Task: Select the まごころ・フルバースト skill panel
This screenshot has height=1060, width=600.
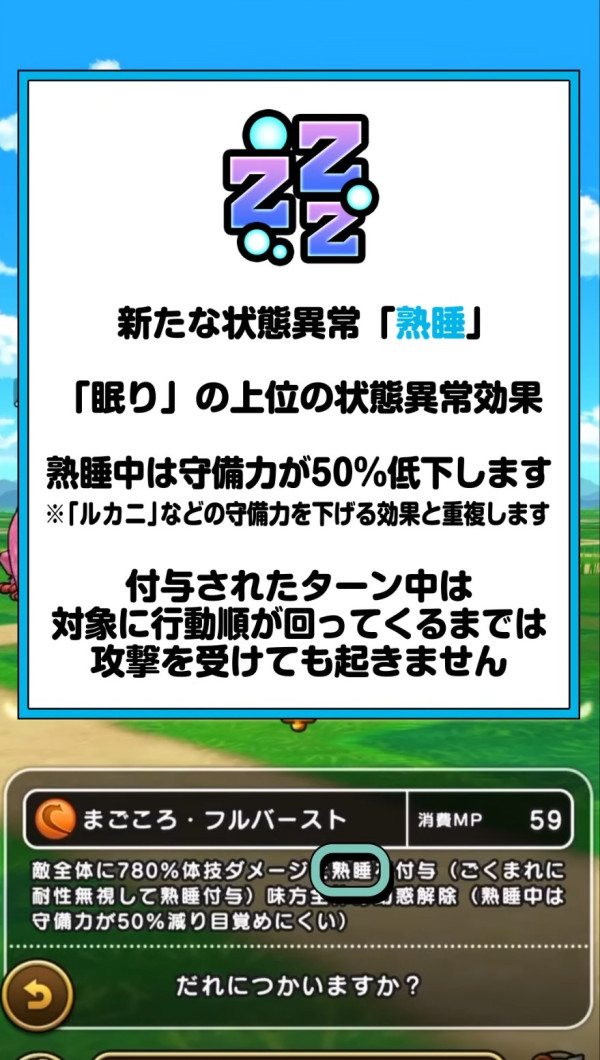Action: [220, 820]
